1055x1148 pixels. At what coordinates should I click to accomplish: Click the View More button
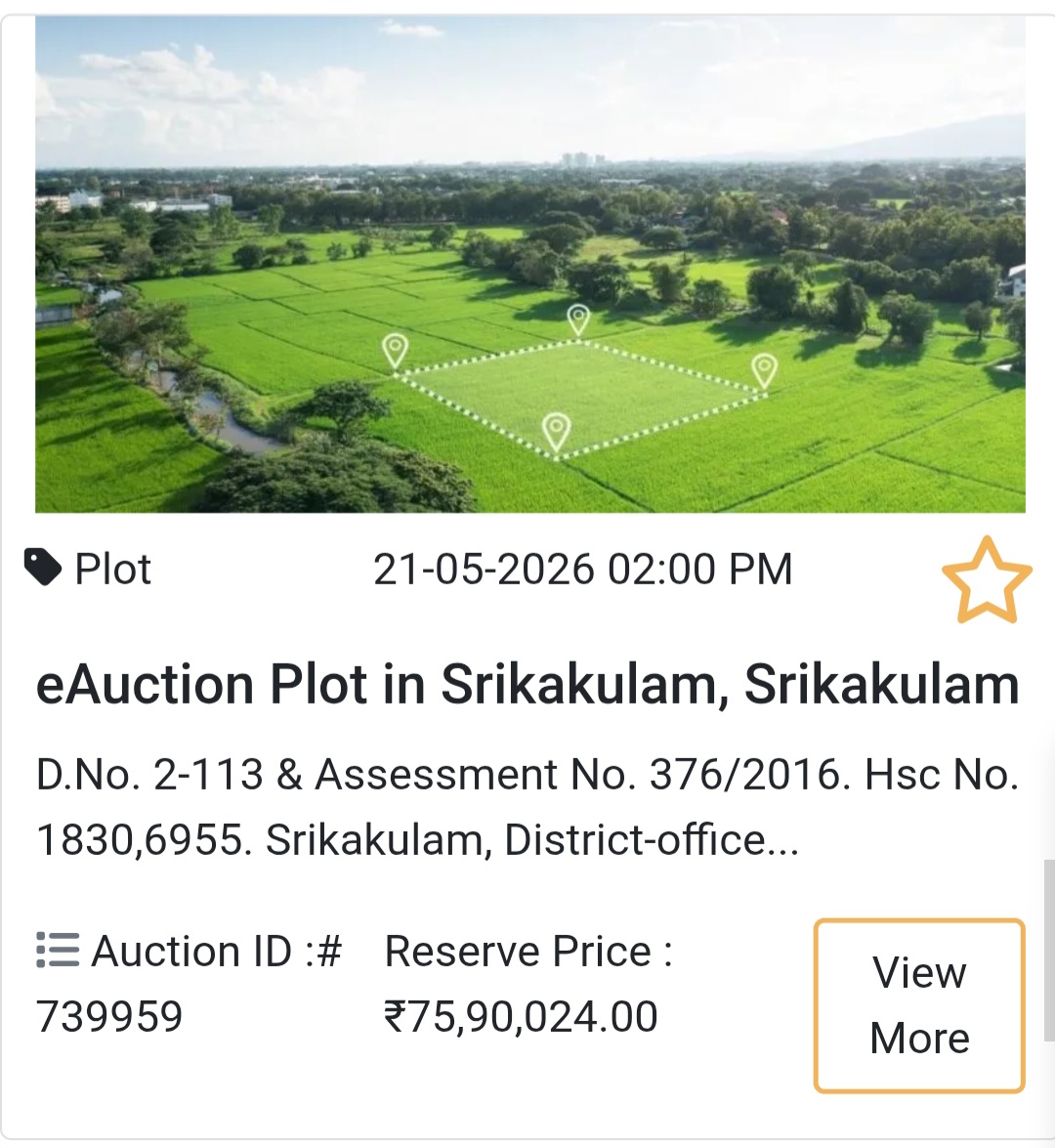coord(917,1004)
